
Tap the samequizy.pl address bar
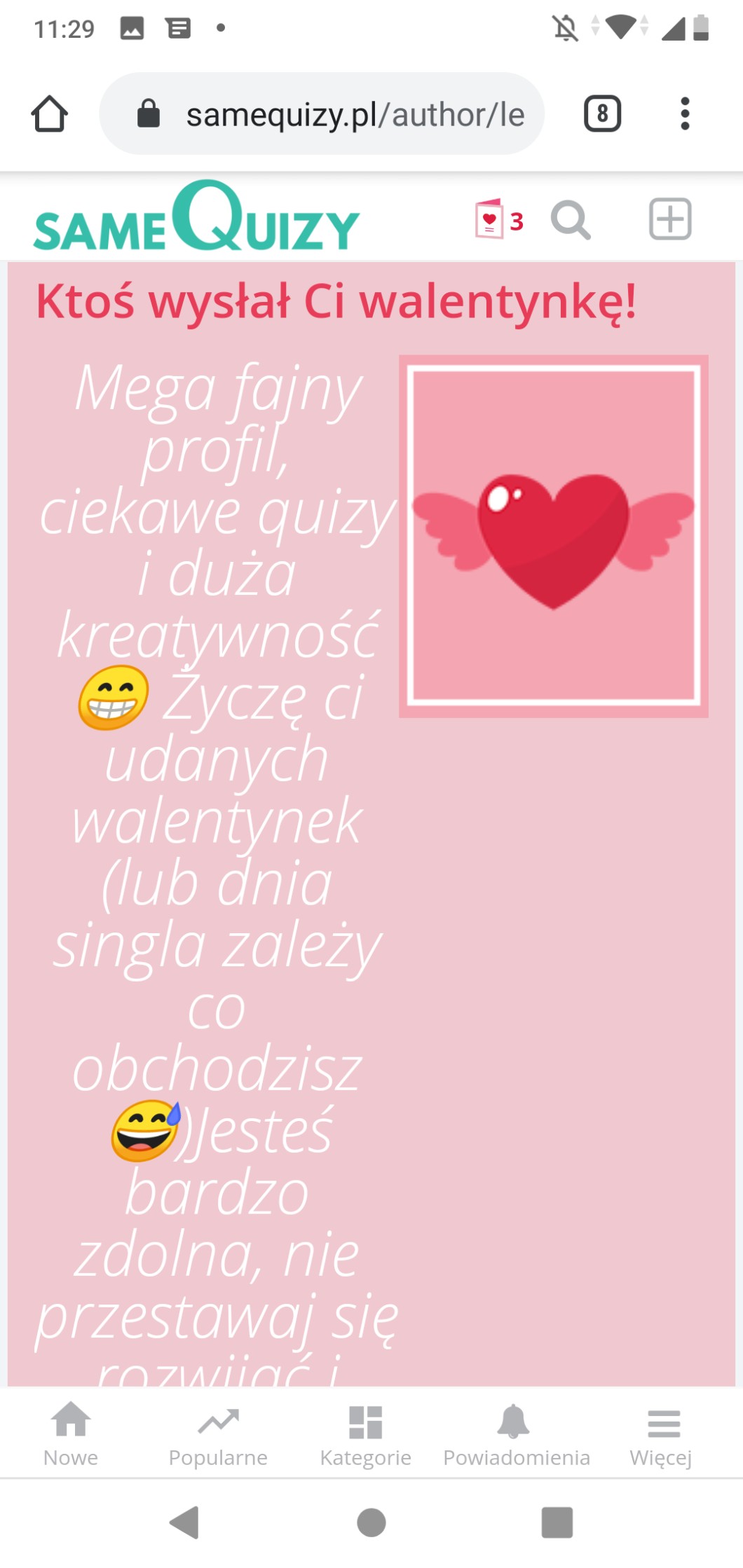click(x=322, y=114)
